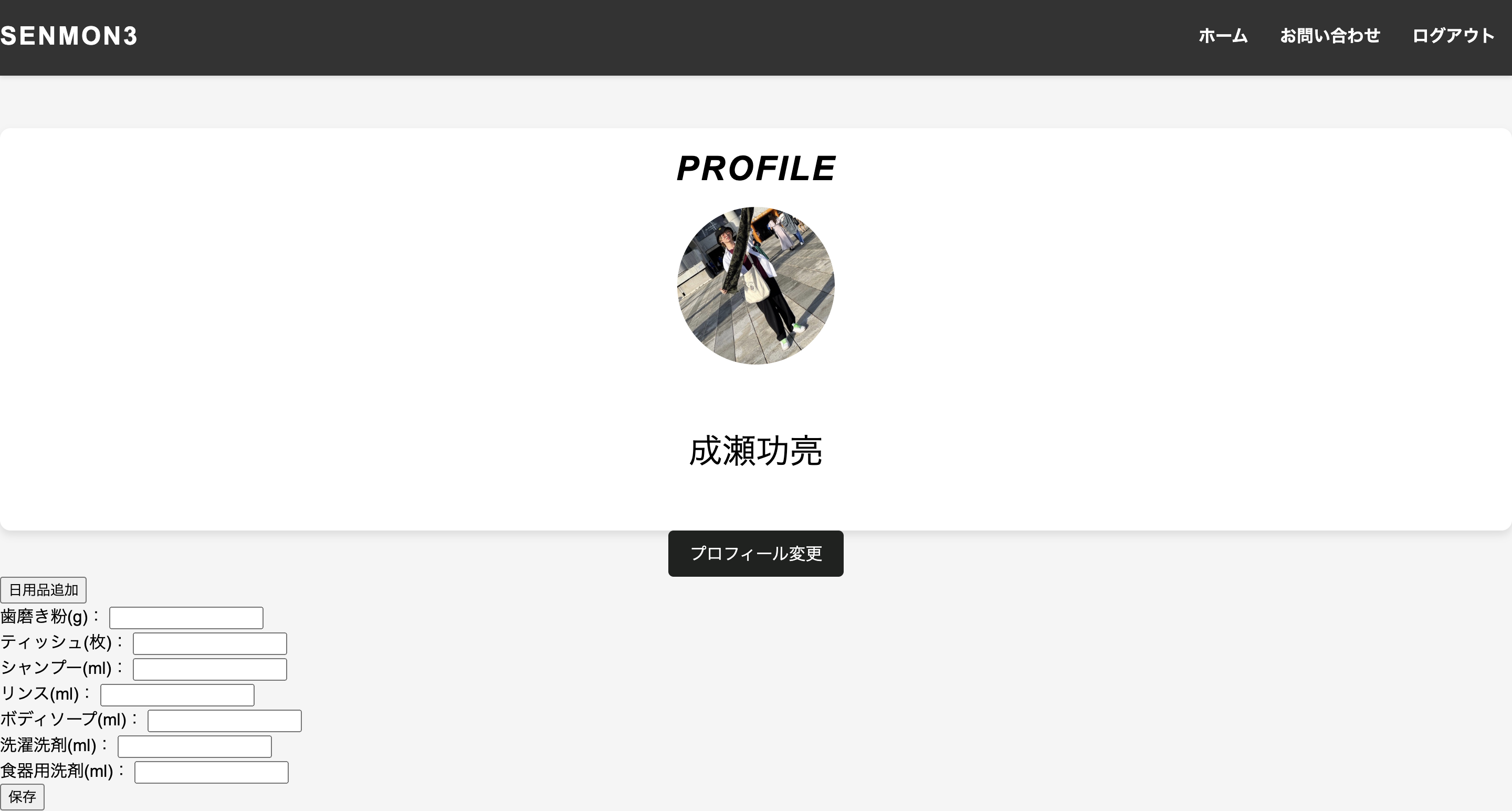
Task: Select the ティッシュ(枚) text field
Action: (x=209, y=643)
